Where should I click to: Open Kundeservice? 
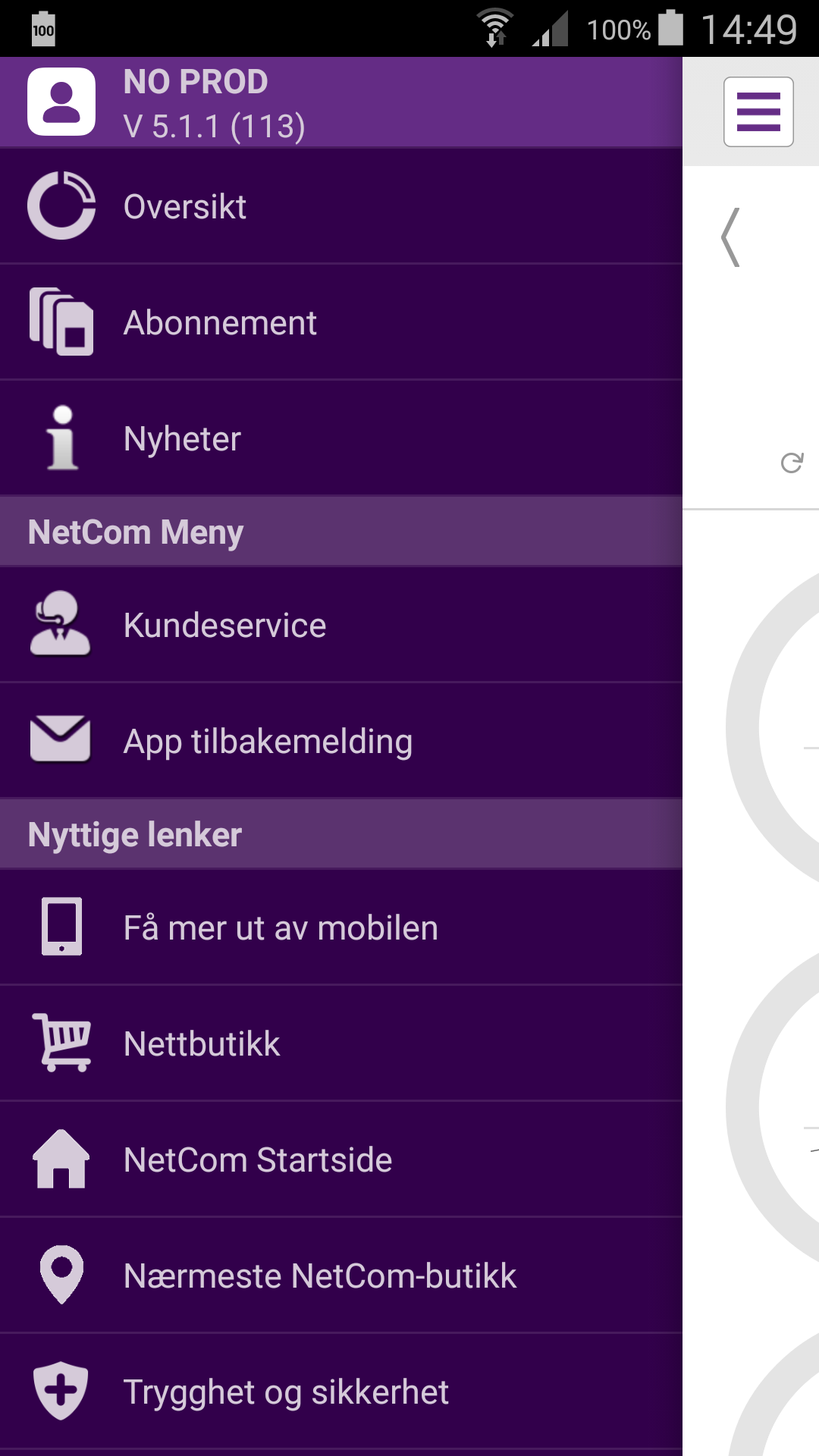tap(341, 625)
